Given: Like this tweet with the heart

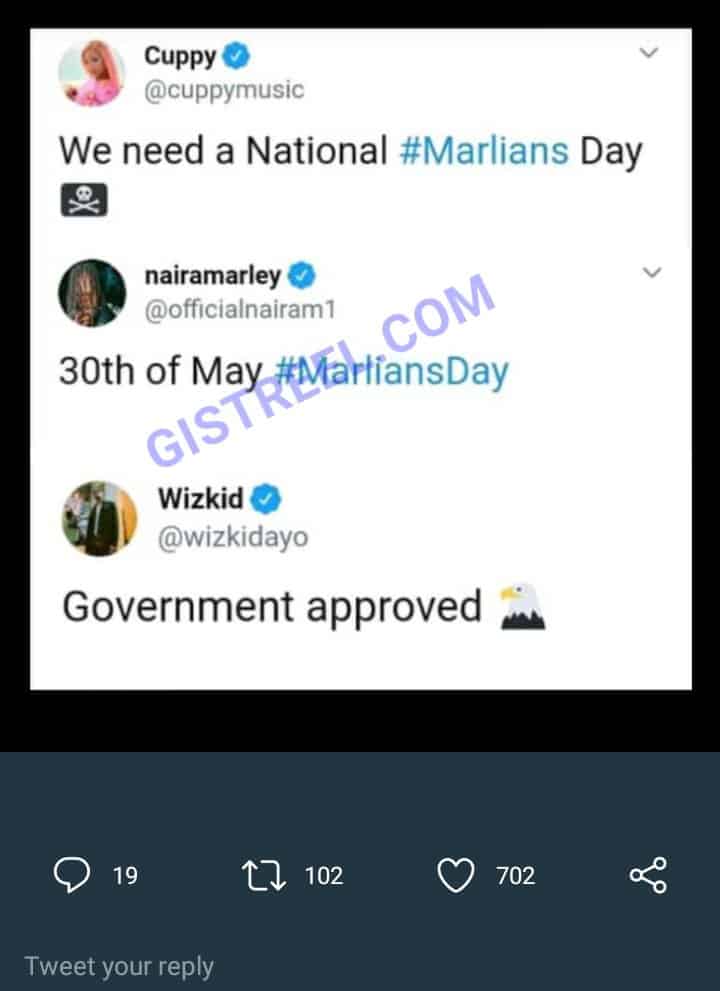Looking at the screenshot, I should (456, 876).
